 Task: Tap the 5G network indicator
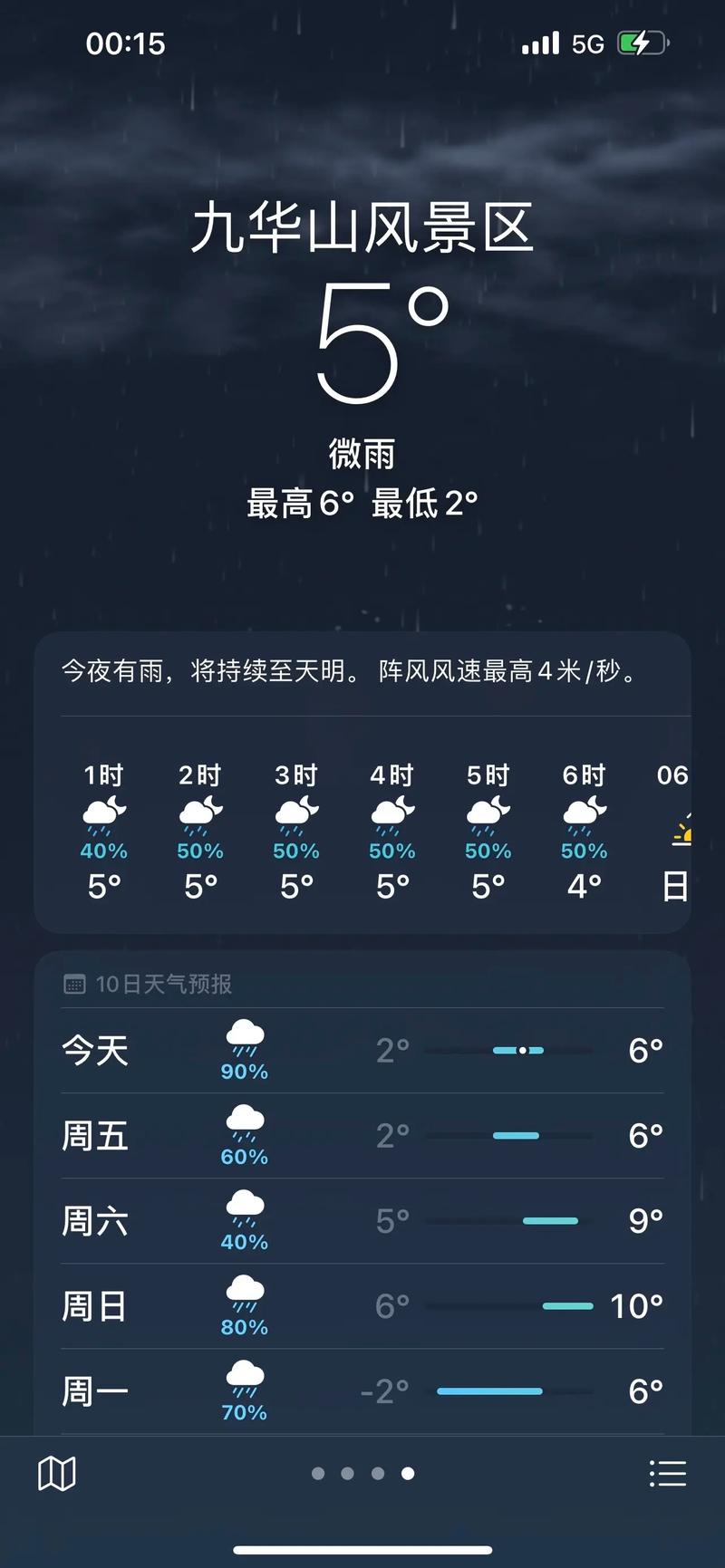tap(588, 43)
